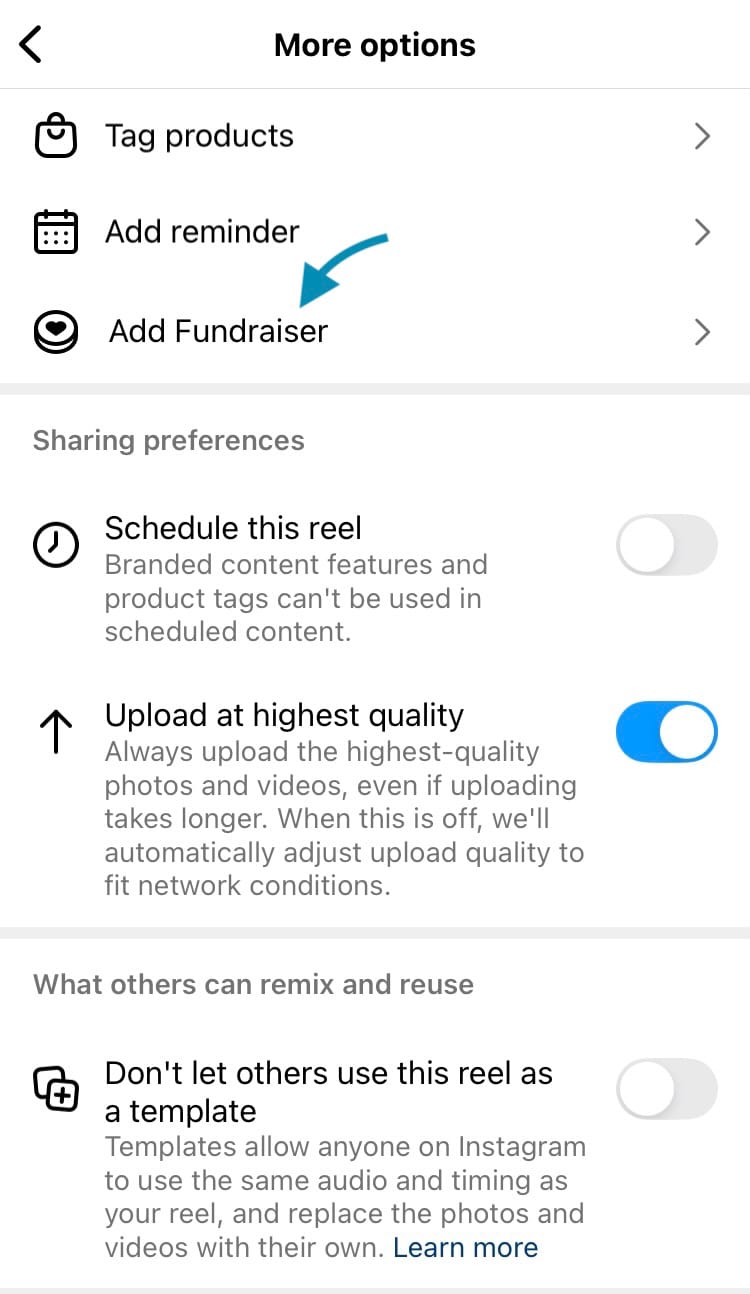The image size is (750, 1294).
Task: Open Add Fundraiser
Action: click(375, 331)
